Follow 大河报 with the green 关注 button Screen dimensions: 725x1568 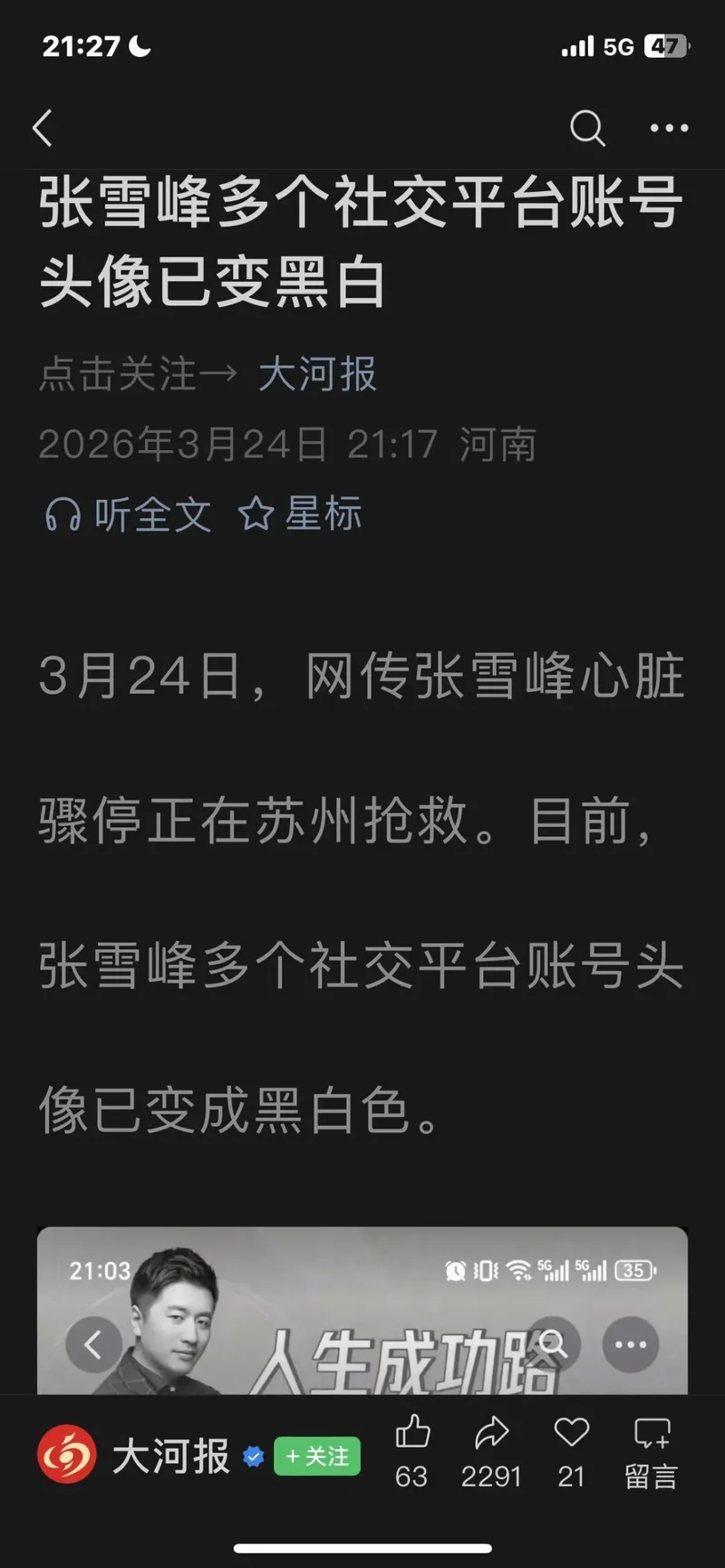coord(317,1457)
